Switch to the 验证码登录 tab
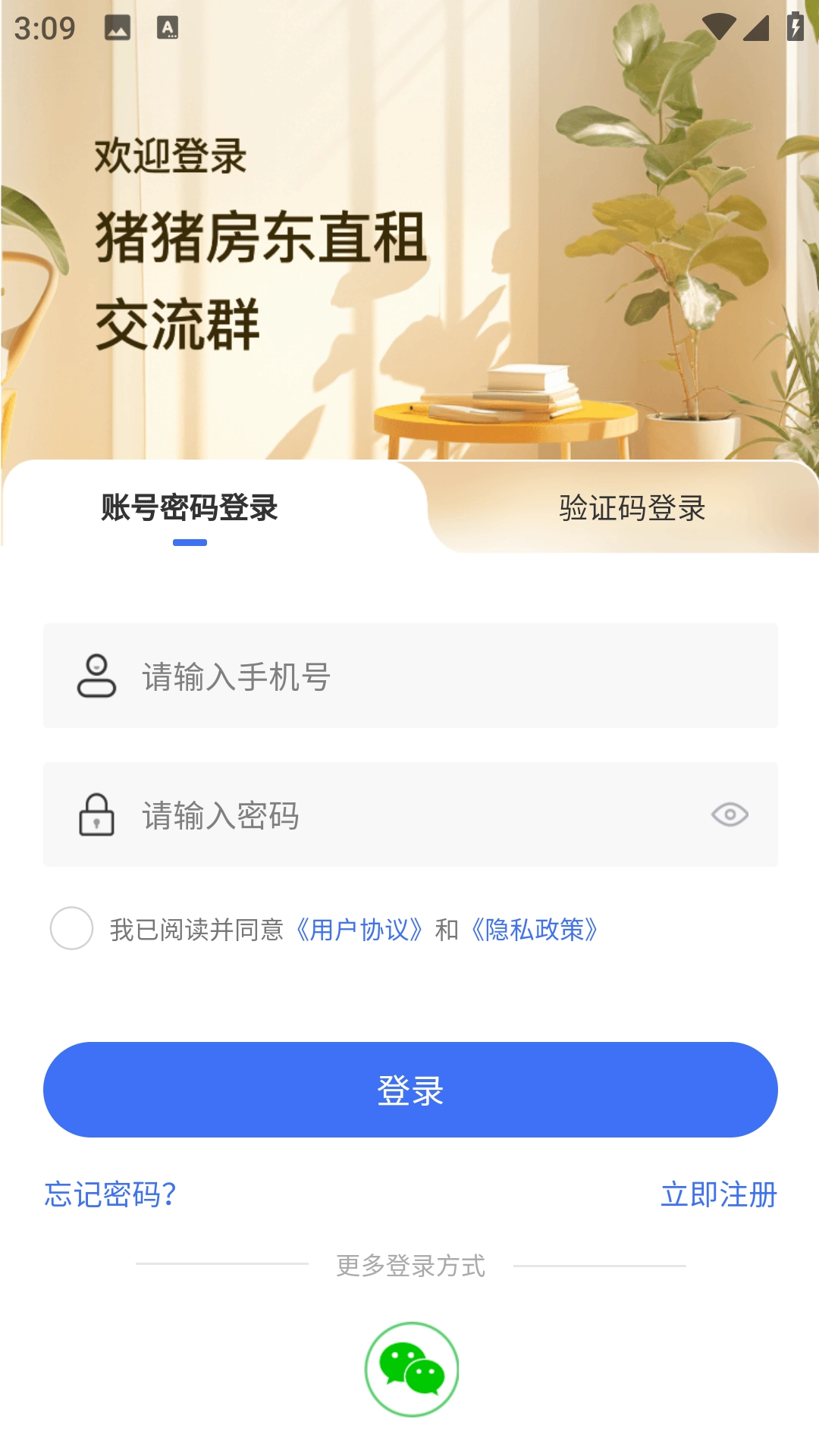819x1456 pixels. [x=632, y=507]
